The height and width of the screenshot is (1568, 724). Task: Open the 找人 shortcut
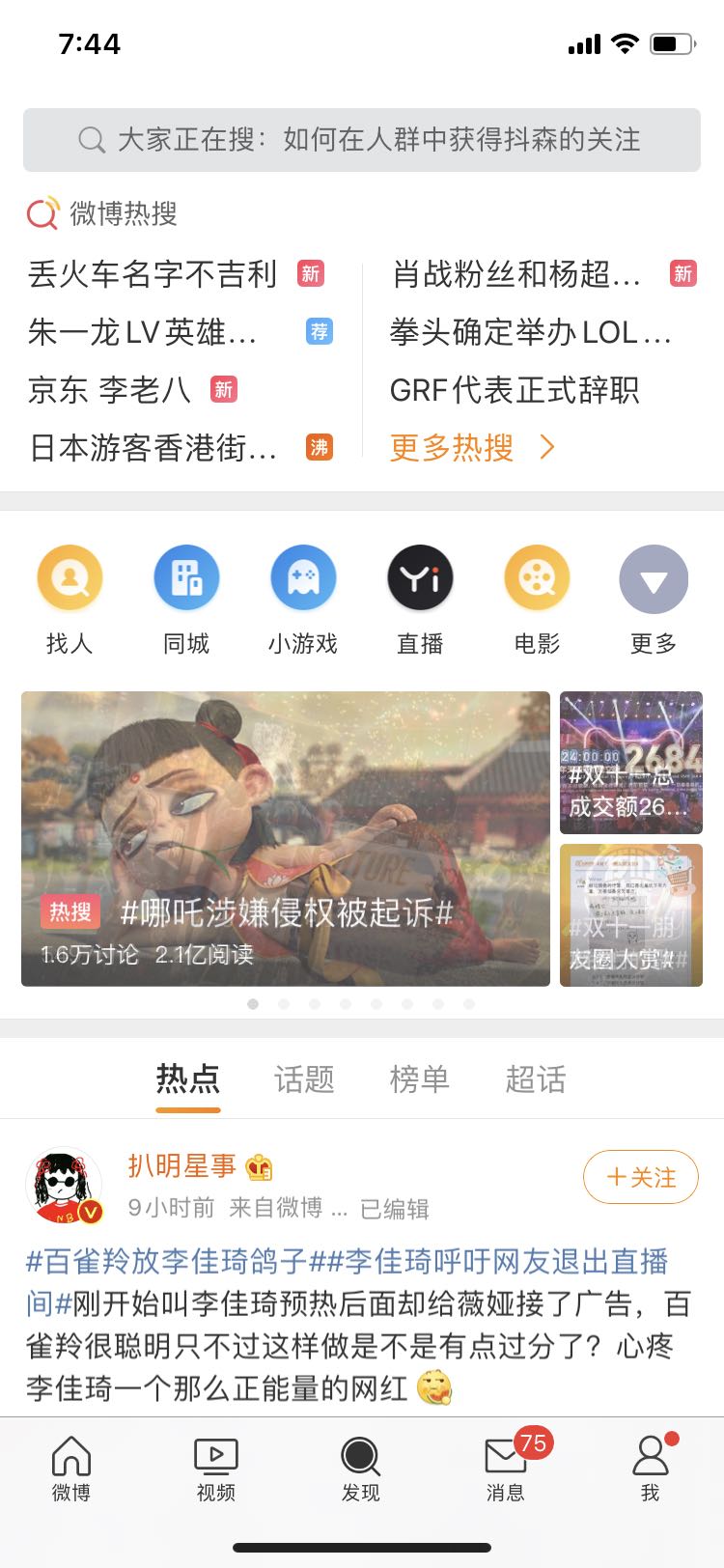click(x=70, y=601)
